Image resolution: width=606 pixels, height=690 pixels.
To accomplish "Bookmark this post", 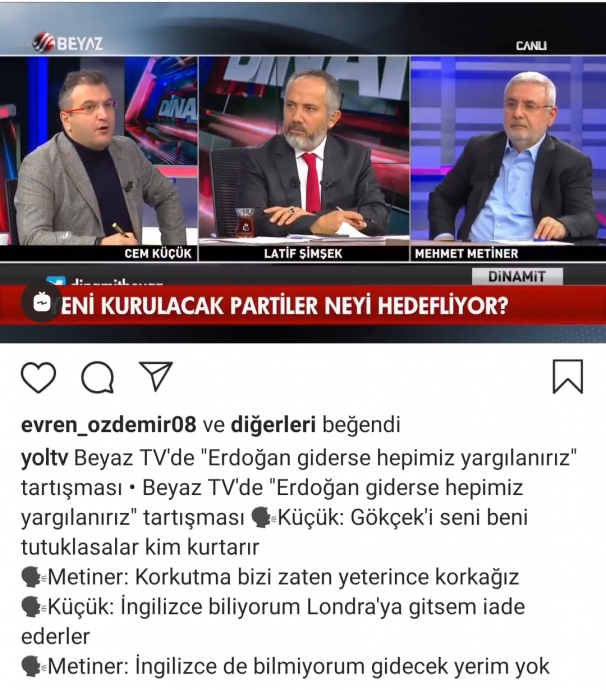I will click(567, 377).
